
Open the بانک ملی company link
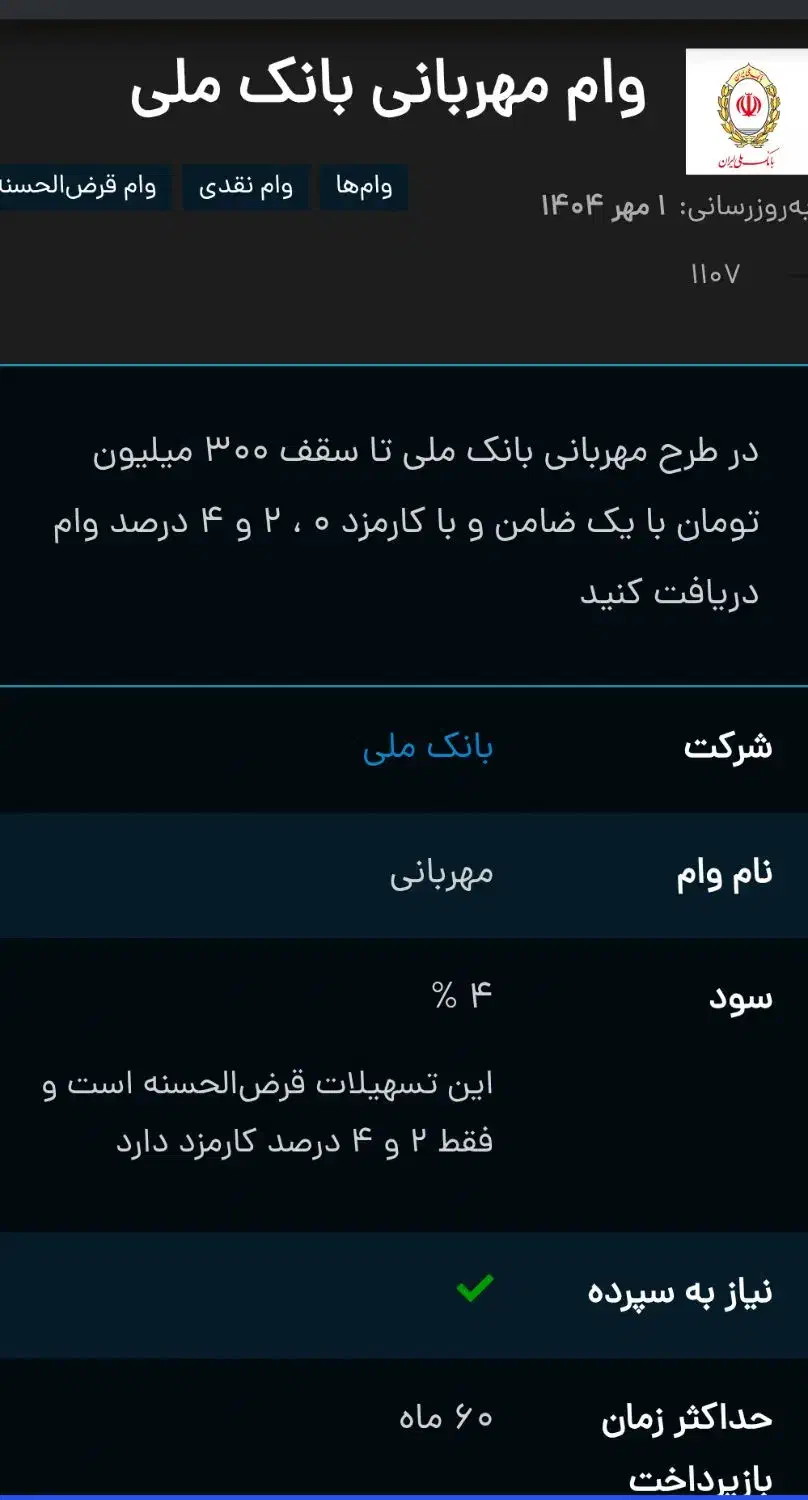coord(428,748)
